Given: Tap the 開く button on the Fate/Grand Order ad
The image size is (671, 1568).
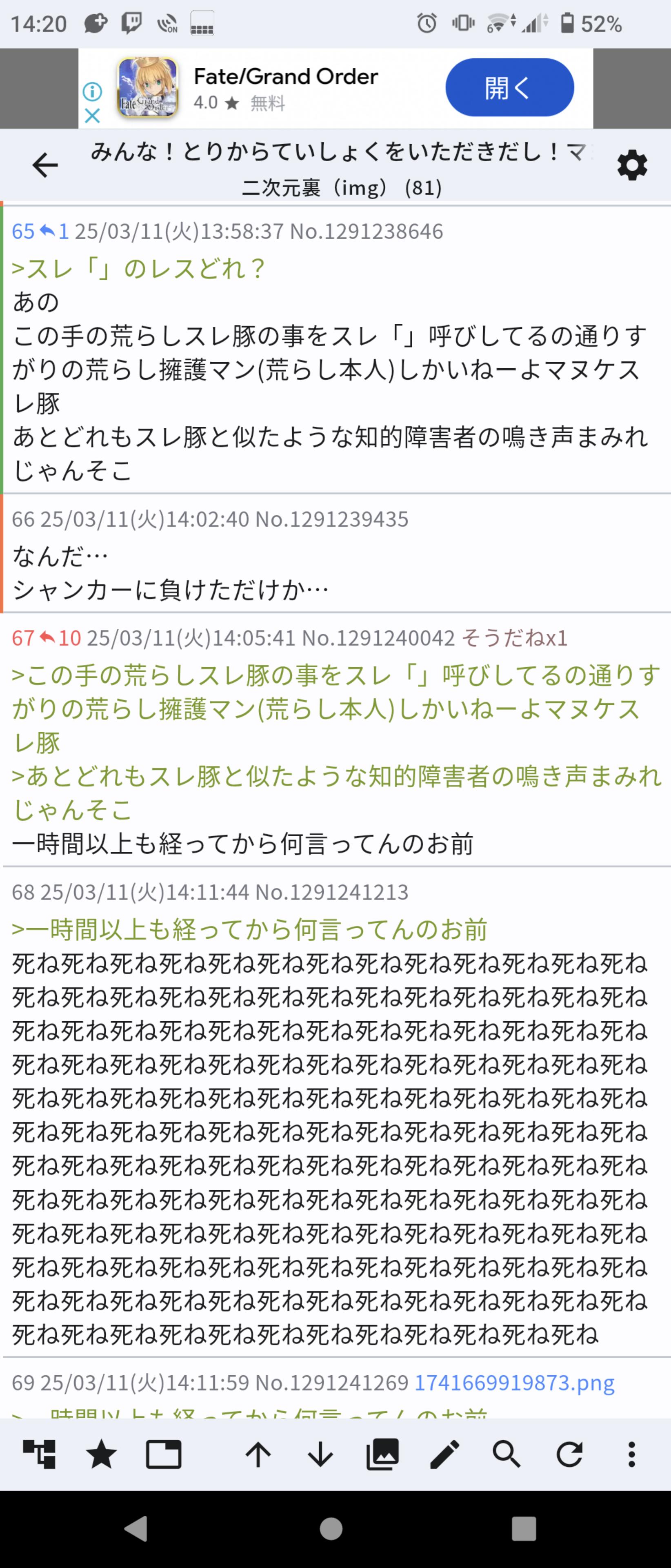Looking at the screenshot, I should tap(509, 88).
